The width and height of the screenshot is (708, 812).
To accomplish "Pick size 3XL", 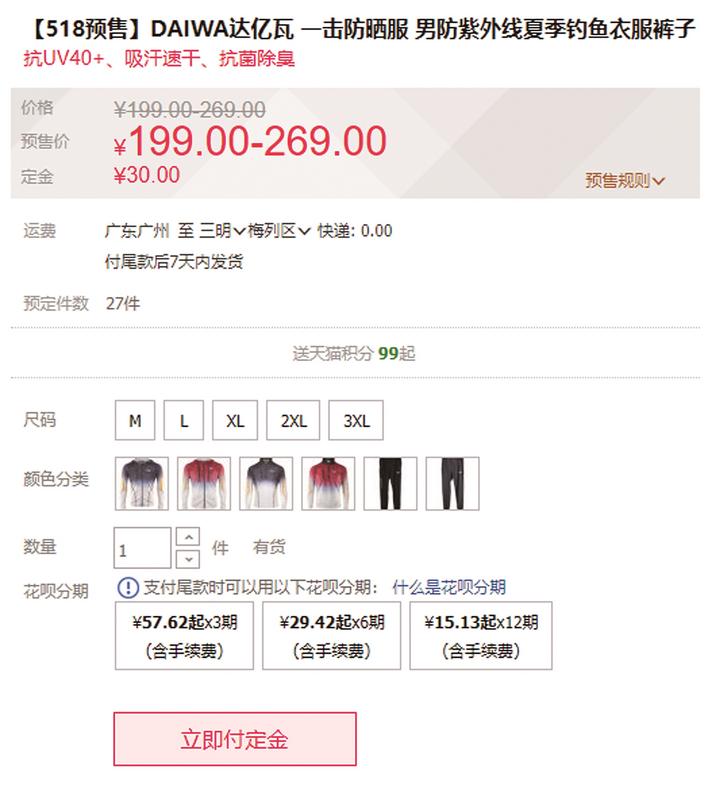I will (x=356, y=421).
